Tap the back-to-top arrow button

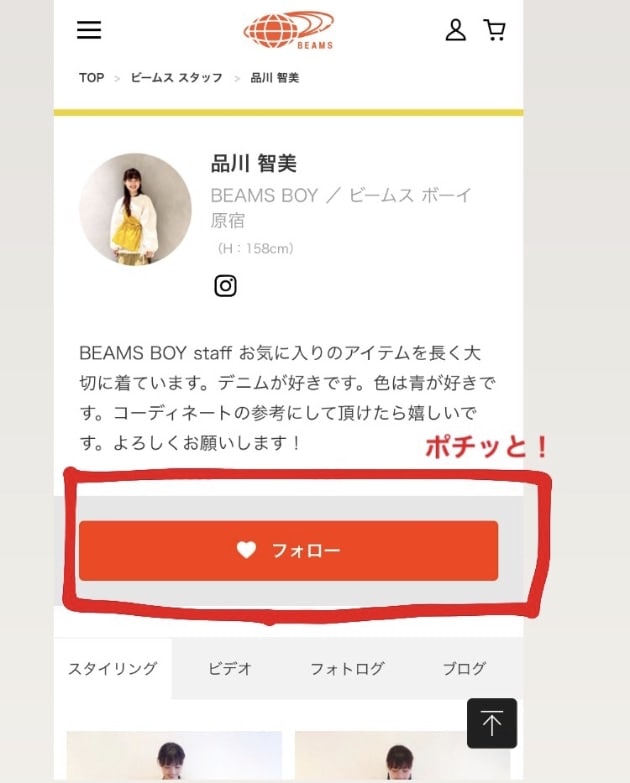[492, 724]
